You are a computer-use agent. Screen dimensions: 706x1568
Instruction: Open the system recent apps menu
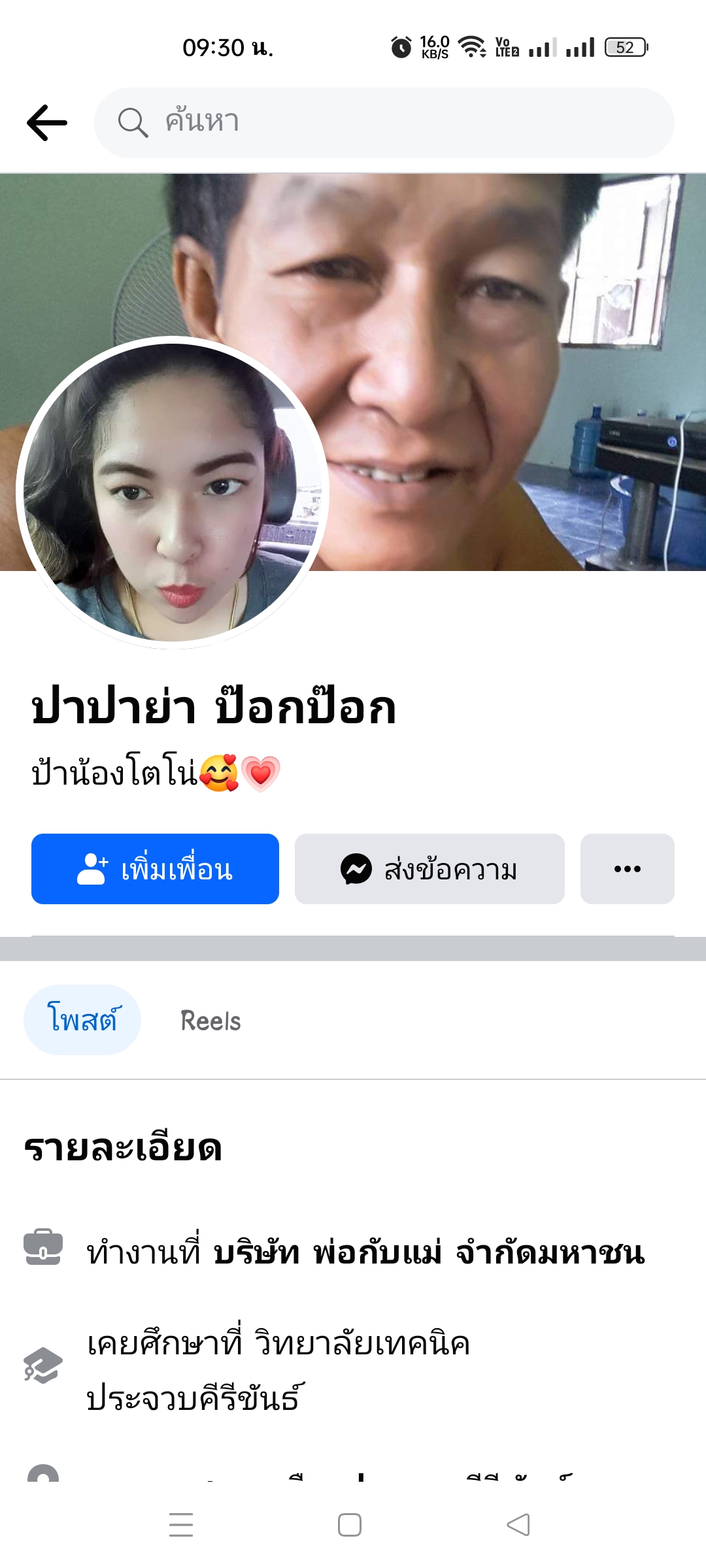[x=181, y=1525]
